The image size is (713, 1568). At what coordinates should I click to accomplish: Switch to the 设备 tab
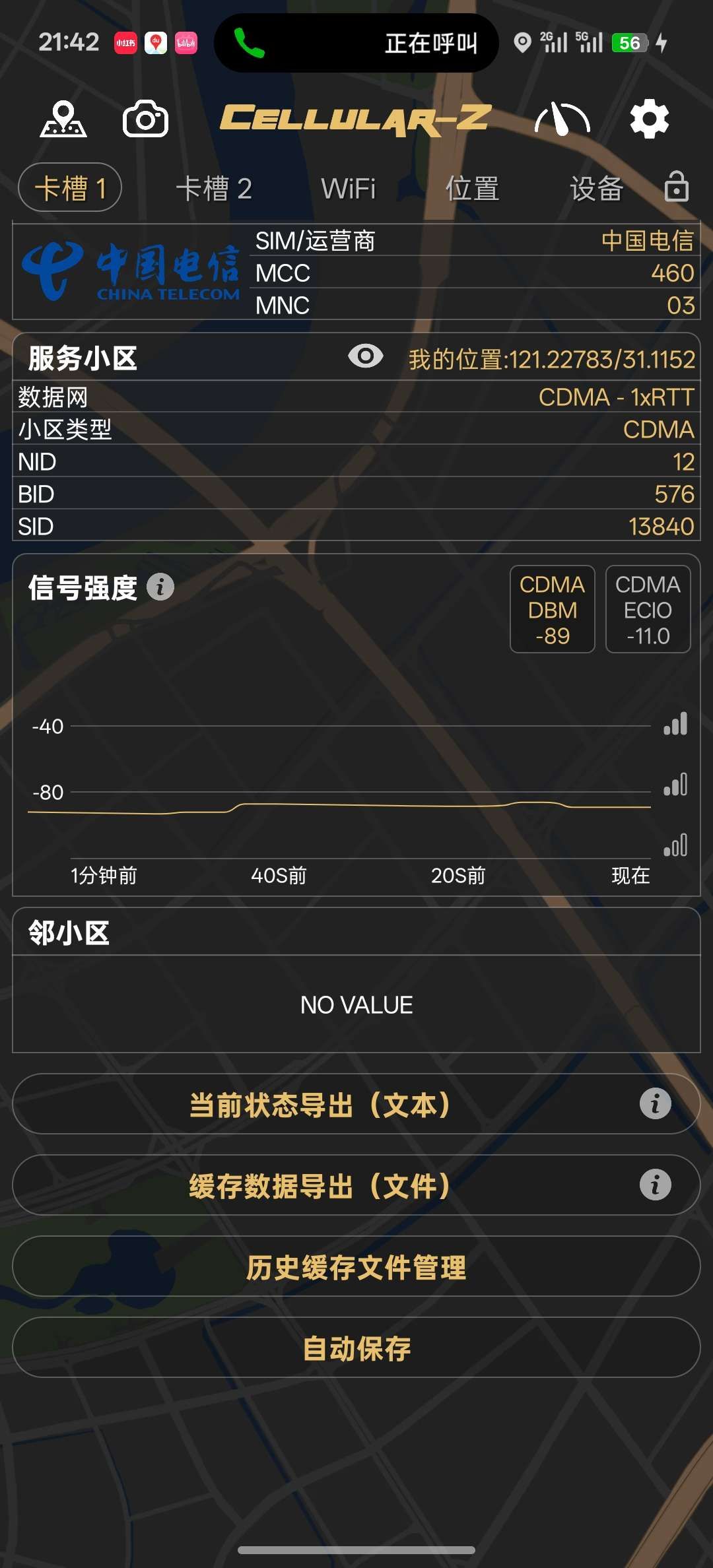tap(596, 189)
